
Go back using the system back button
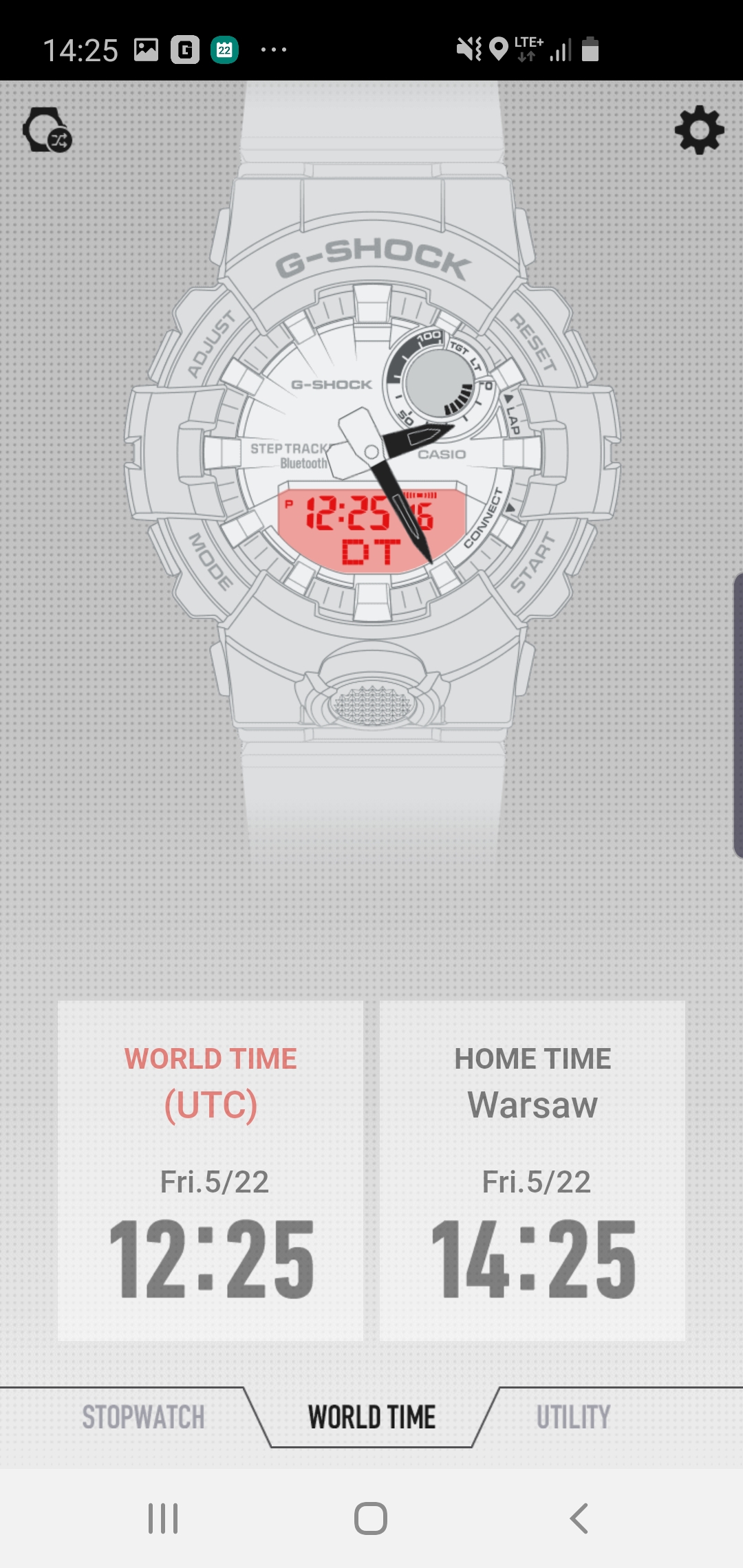(579, 1518)
